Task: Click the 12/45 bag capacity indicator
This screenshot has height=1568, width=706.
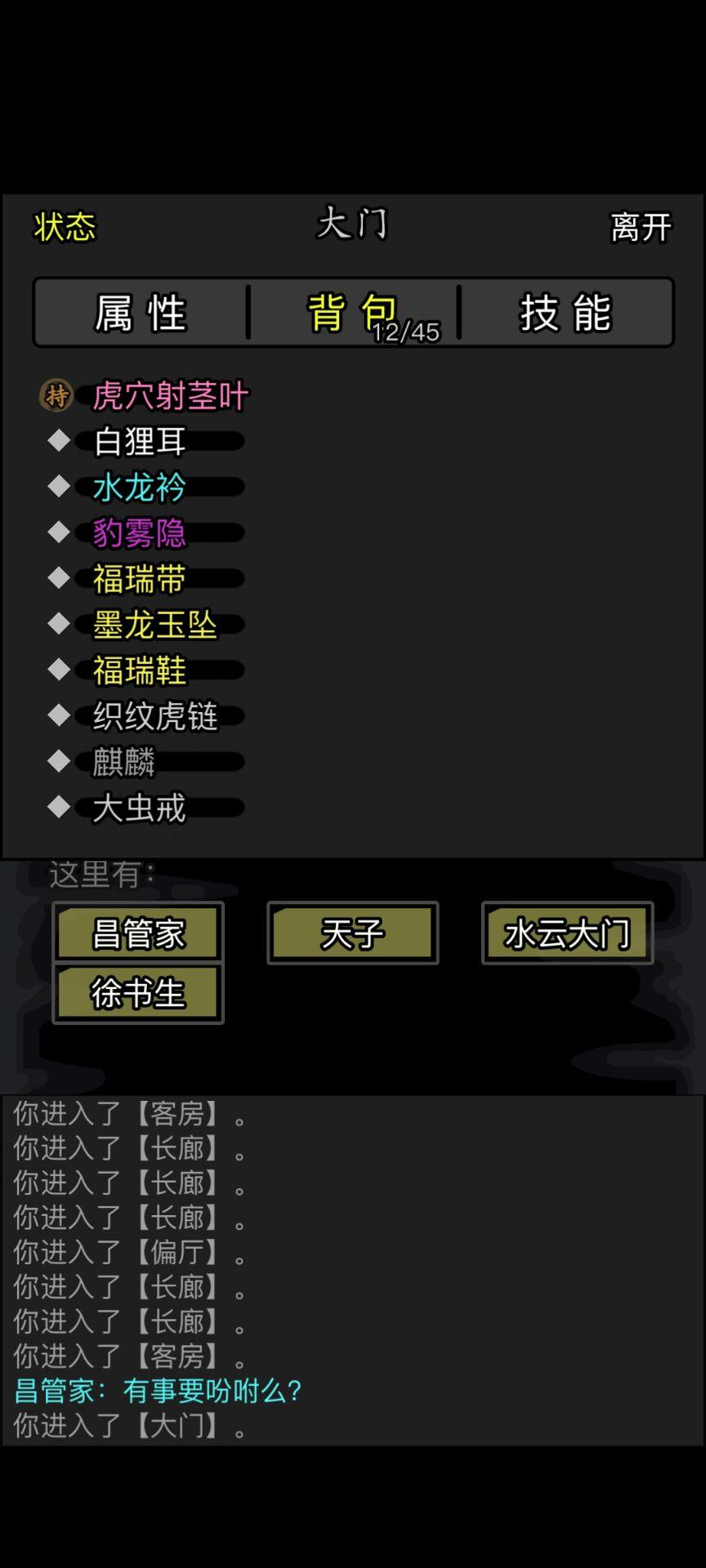Action: tap(406, 333)
